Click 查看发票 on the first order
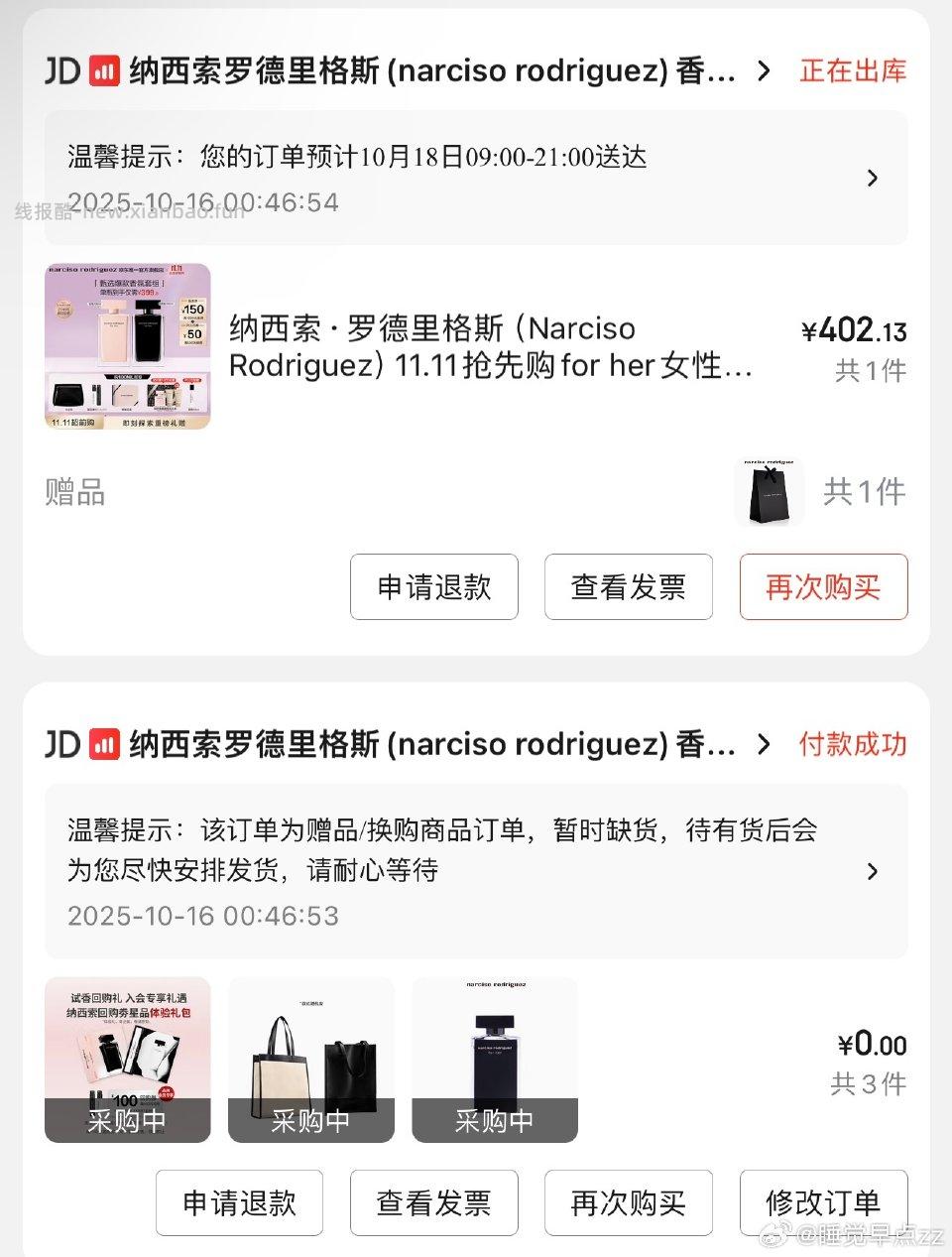952x1257 pixels. tap(628, 587)
